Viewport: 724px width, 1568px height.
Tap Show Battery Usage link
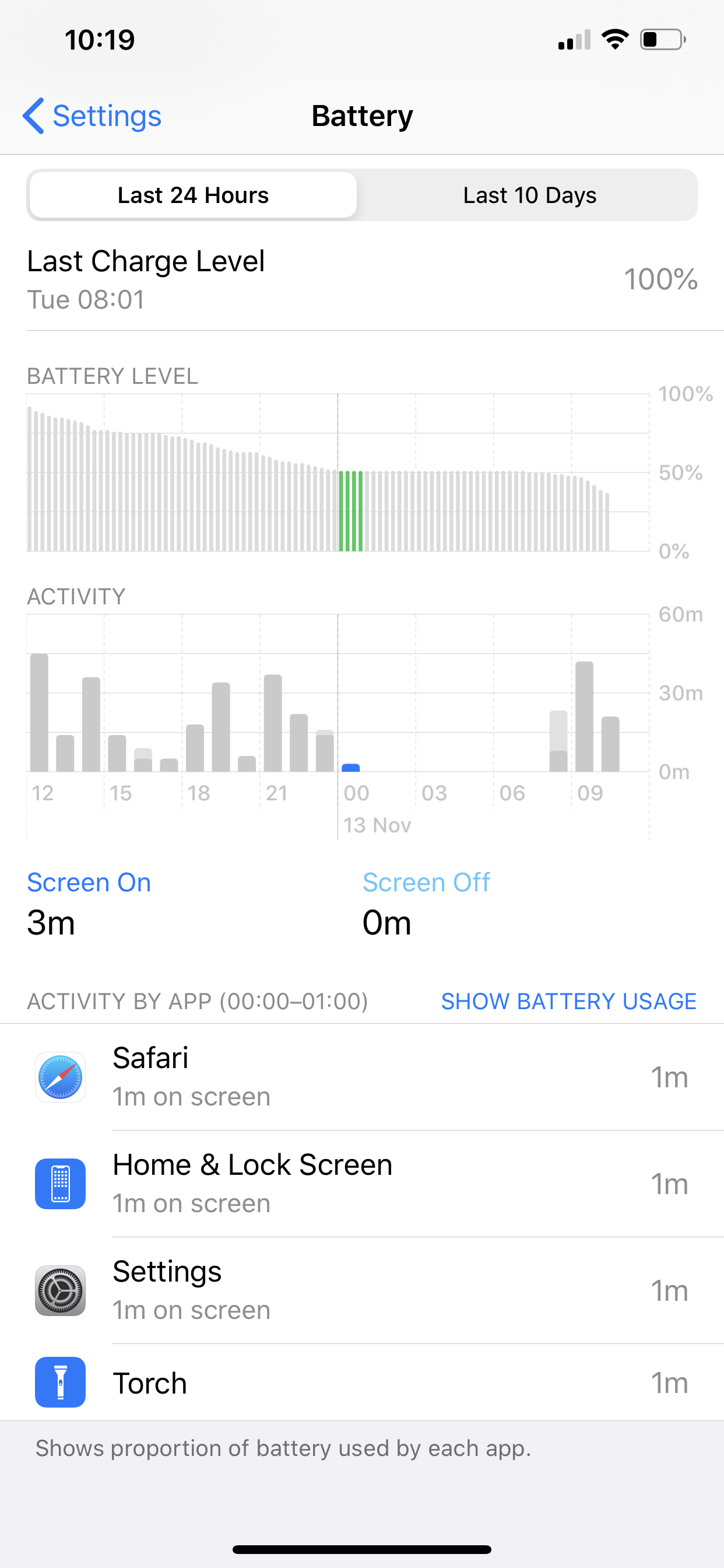pyautogui.click(x=568, y=1002)
